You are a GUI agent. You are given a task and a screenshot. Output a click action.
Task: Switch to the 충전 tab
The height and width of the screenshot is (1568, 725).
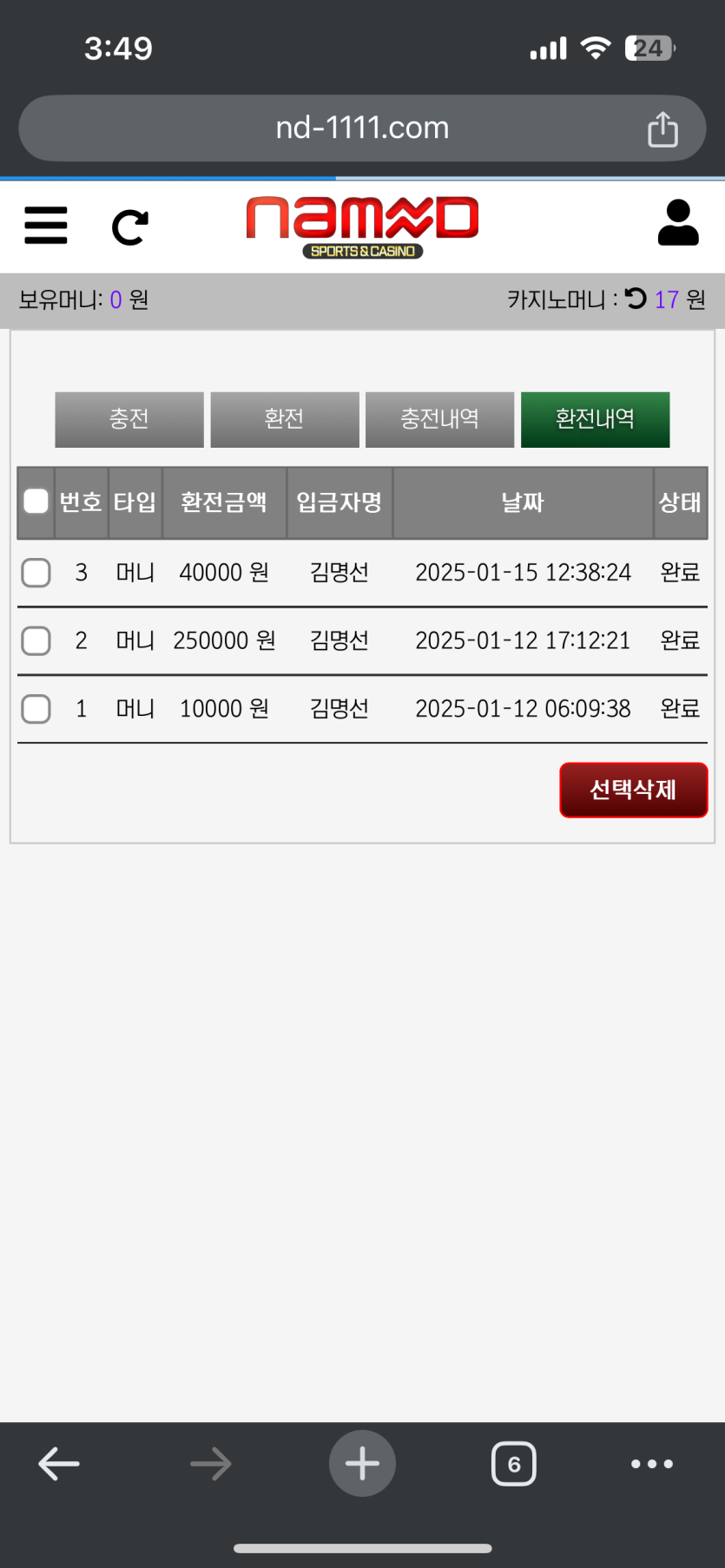tap(129, 419)
